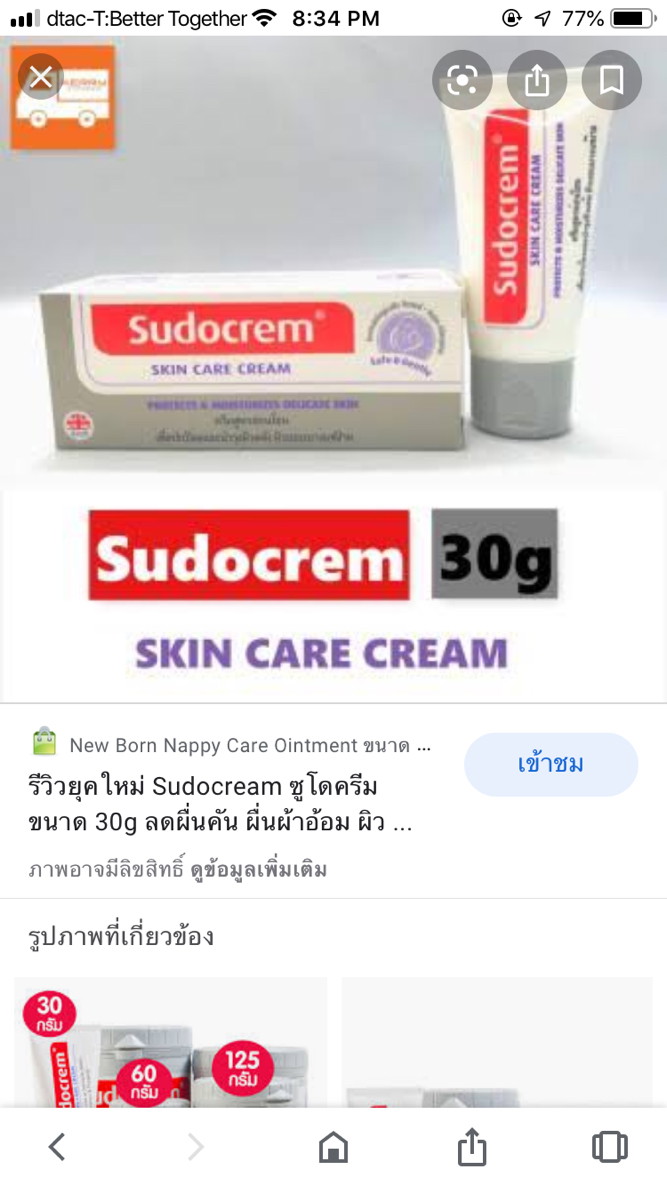667x1186 pixels.
Task: Show open browser tabs
Action: [609, 1147]
